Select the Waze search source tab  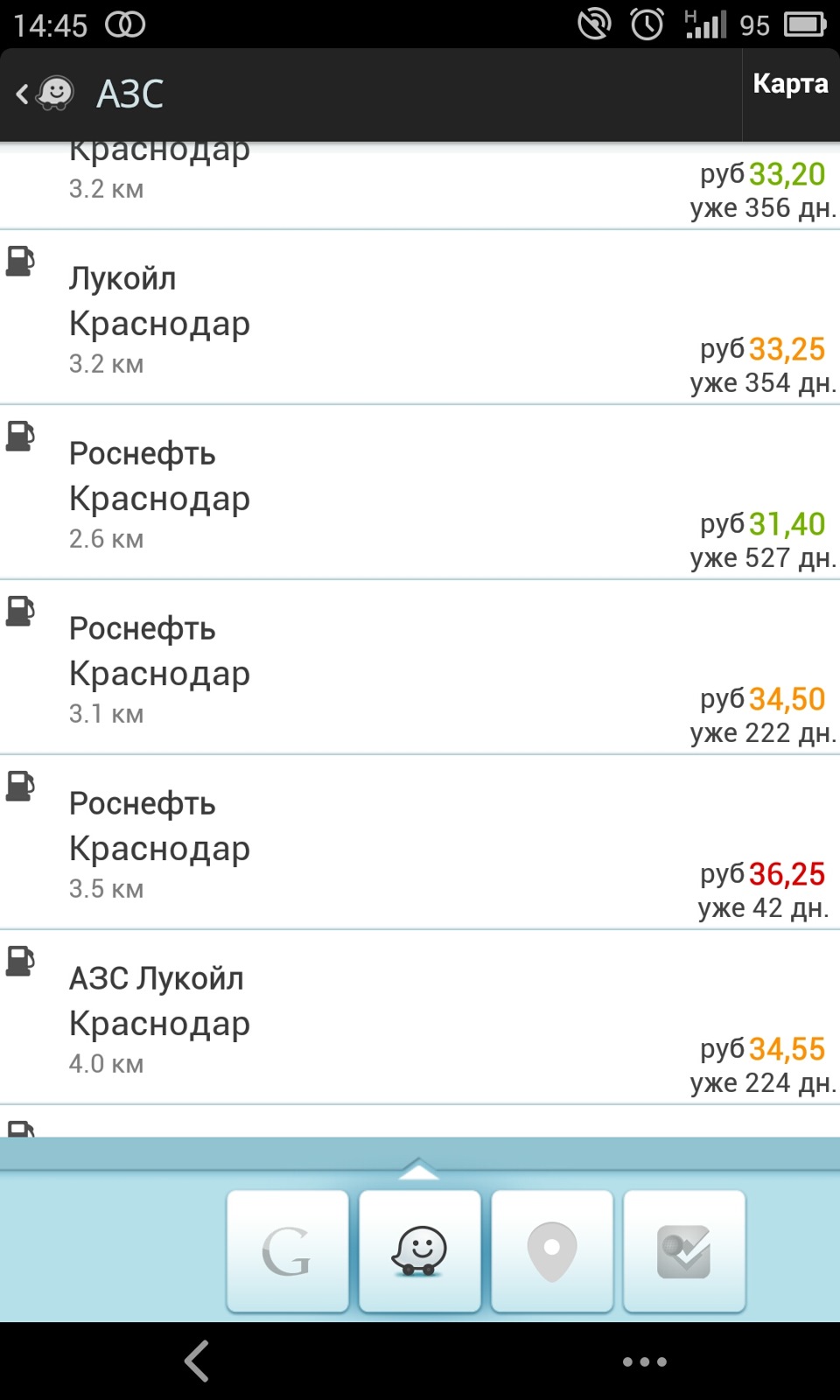pyautogui.click(x=420, y=1251)
